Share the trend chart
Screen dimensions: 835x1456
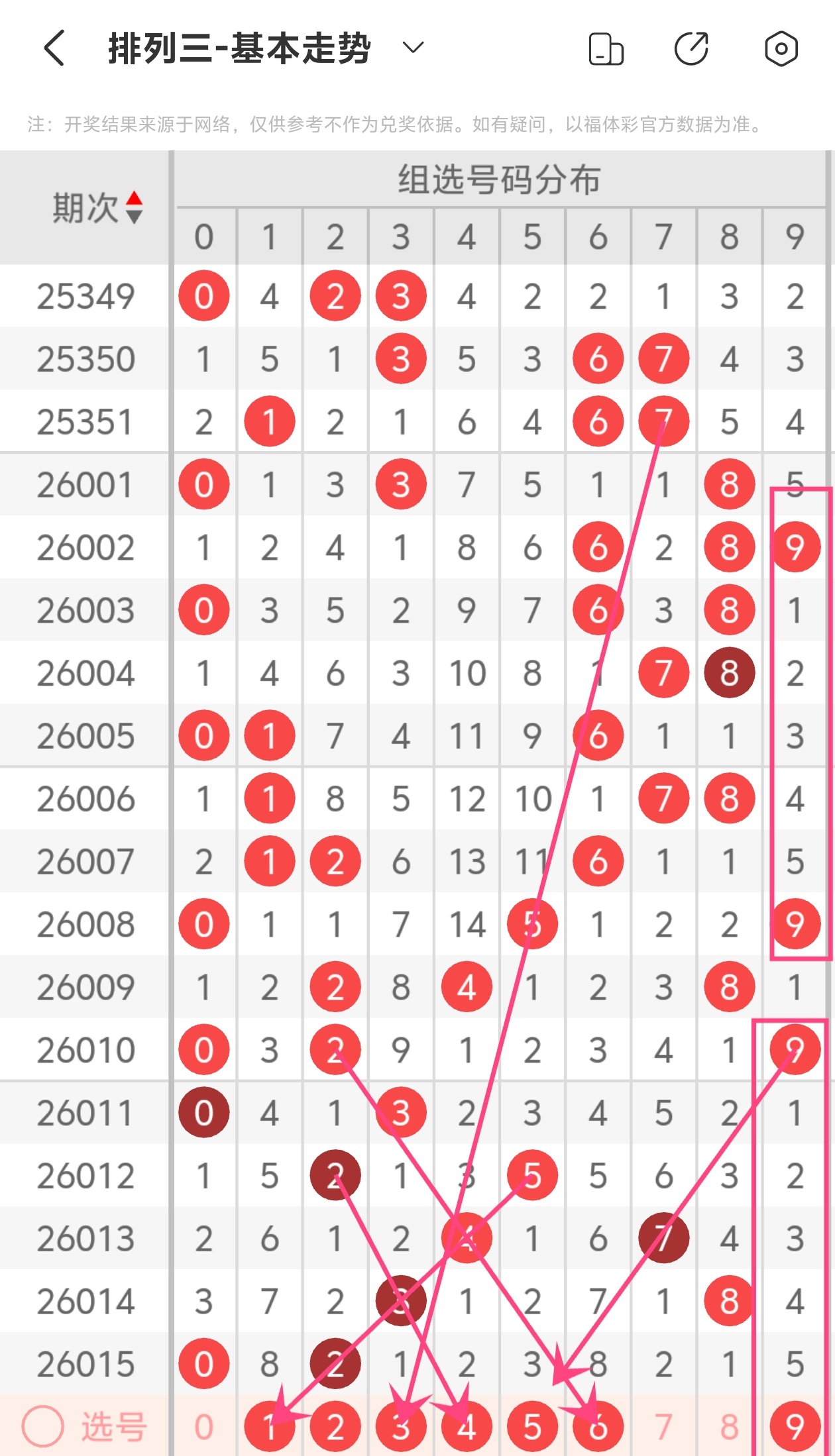(691, 48)
